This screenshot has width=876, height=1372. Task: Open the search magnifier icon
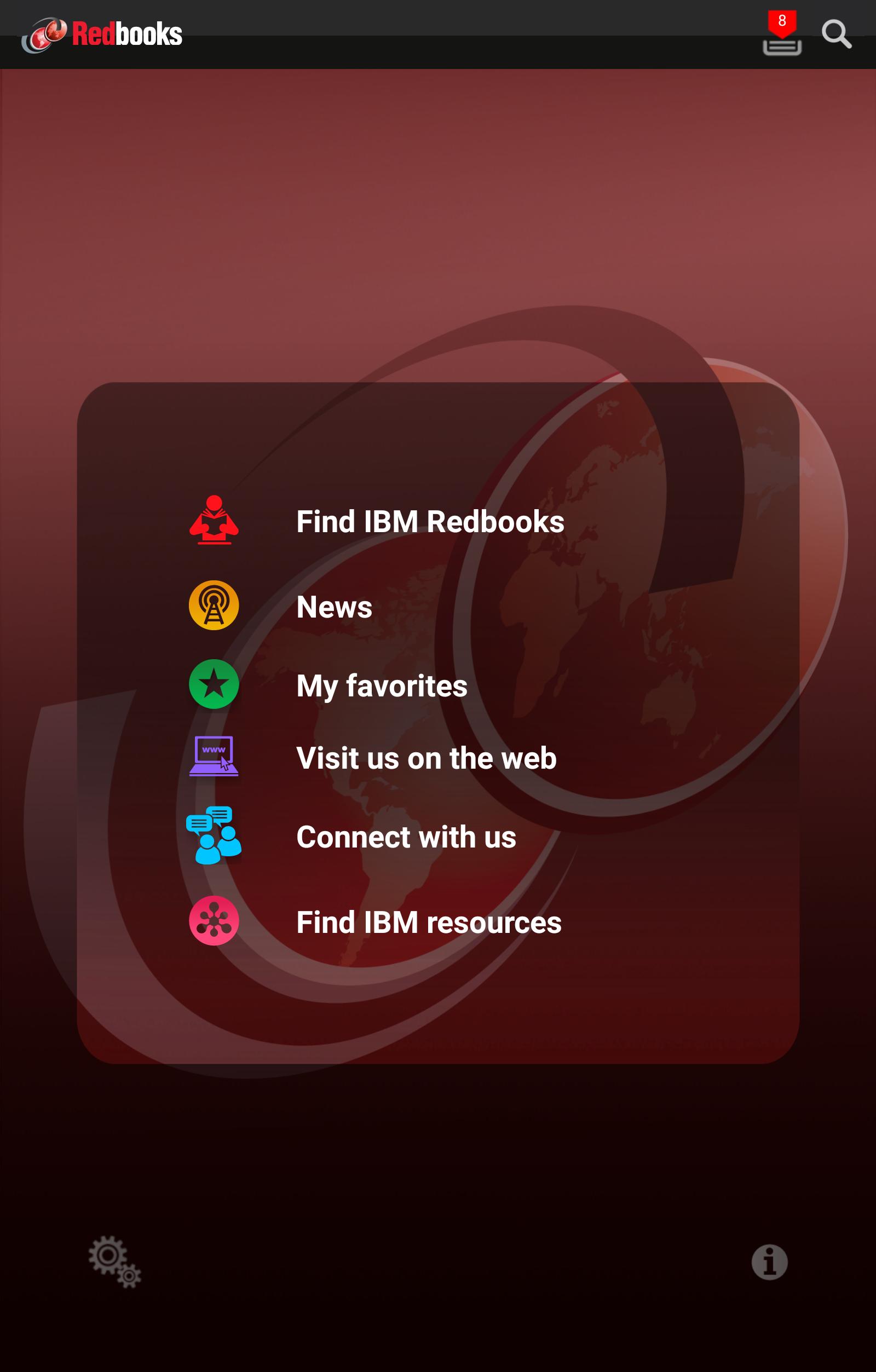[836, 34]
